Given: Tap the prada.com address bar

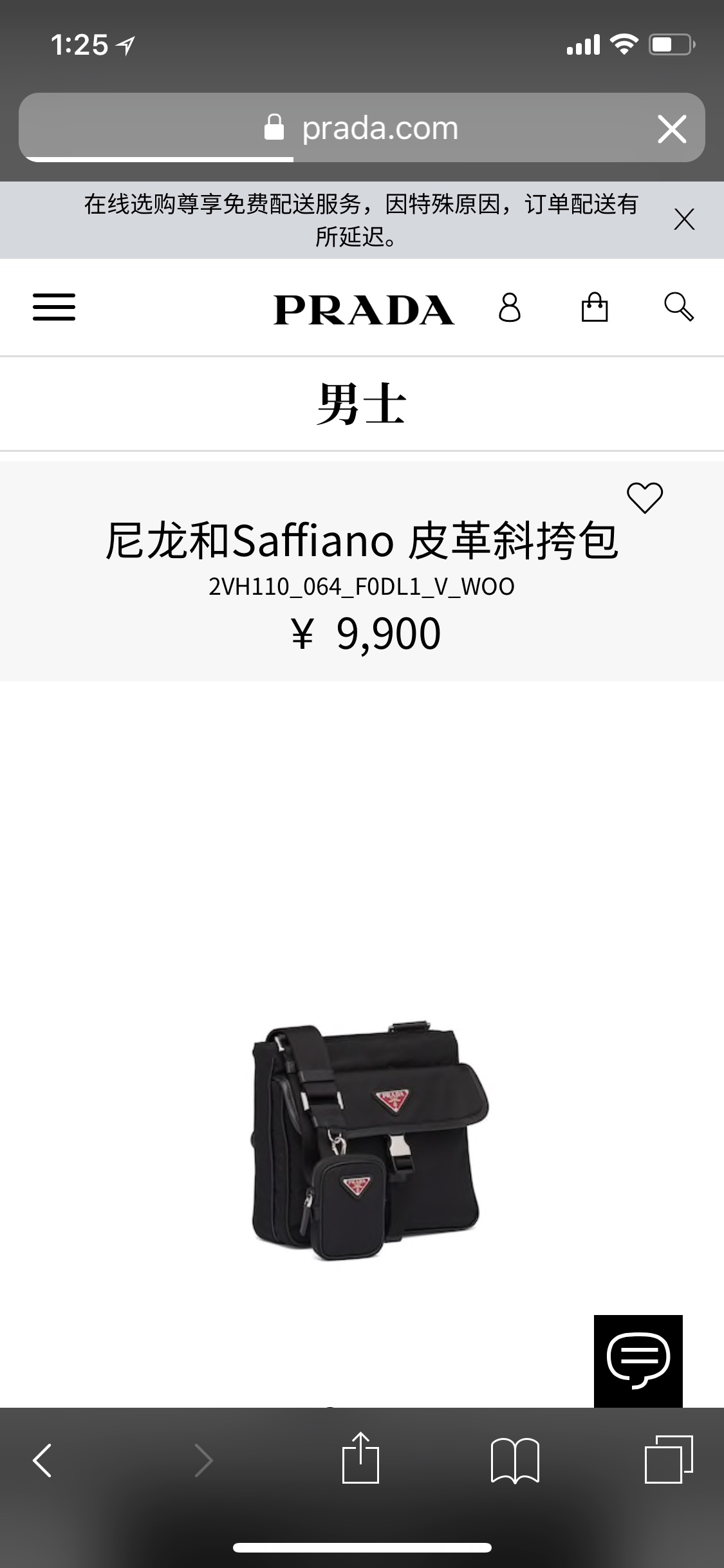Looking at the screenshot, I should 361,128.
